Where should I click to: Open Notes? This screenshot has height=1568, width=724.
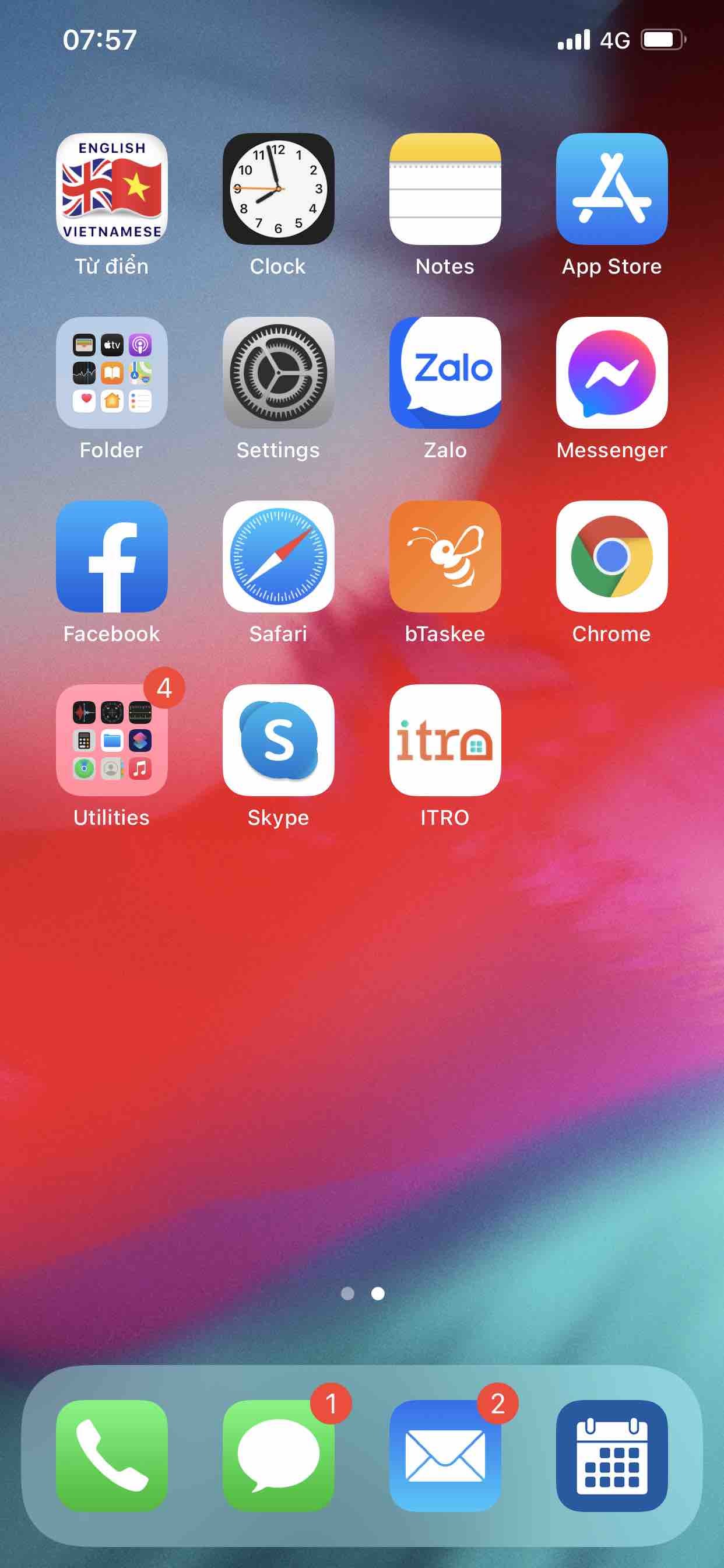(445, 188)
